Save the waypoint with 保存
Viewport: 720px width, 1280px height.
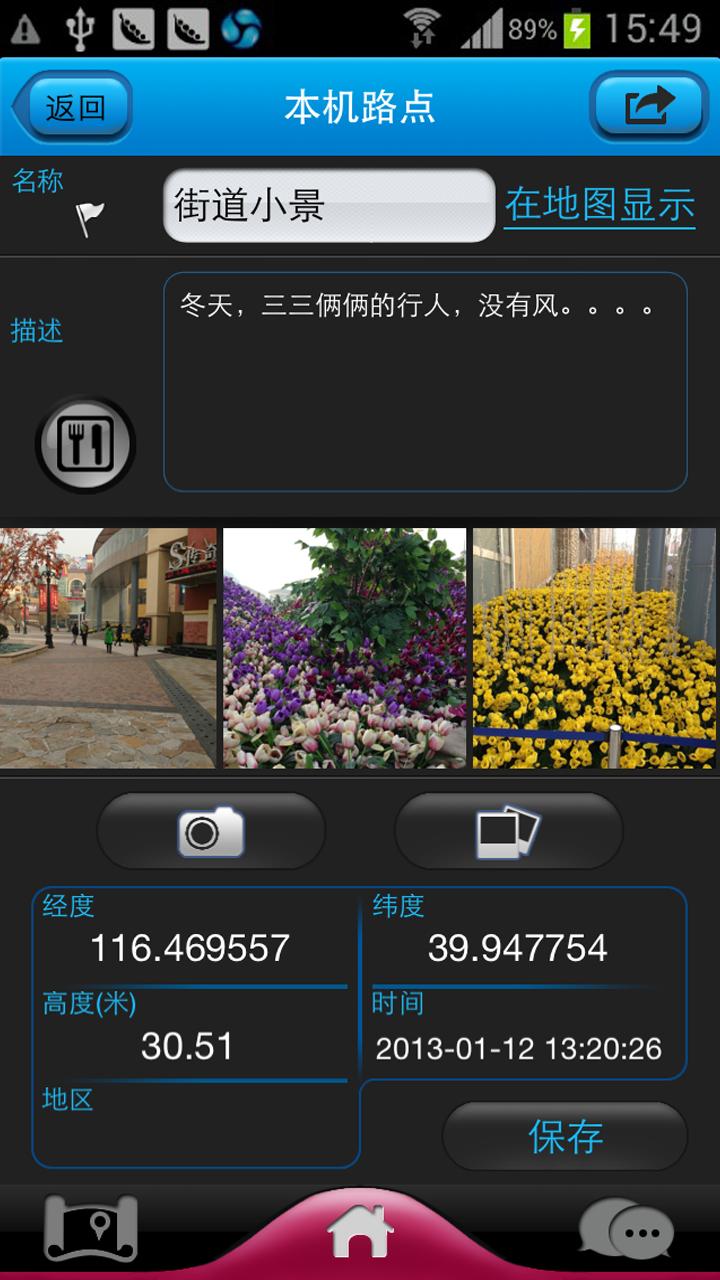(565, 1136)
